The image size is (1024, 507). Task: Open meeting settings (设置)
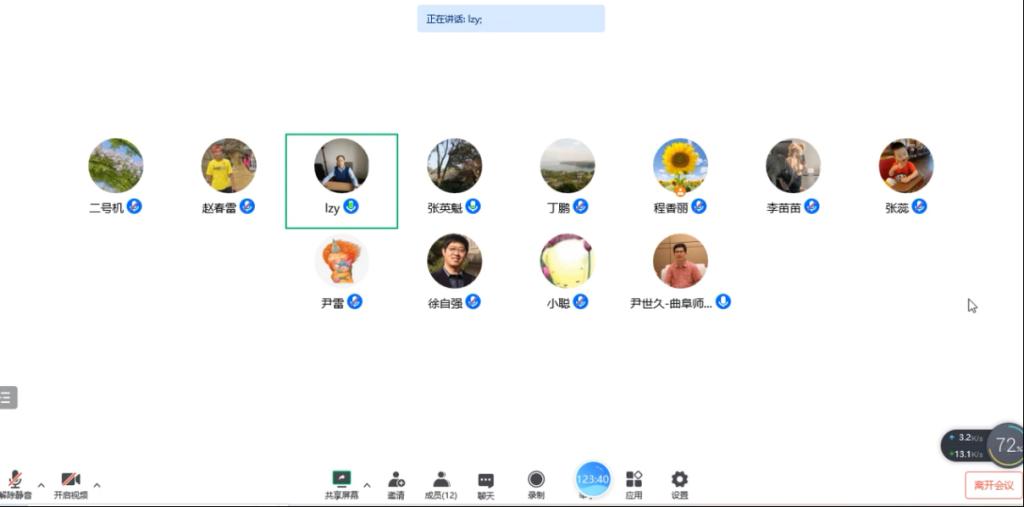[x=679, y=484]
